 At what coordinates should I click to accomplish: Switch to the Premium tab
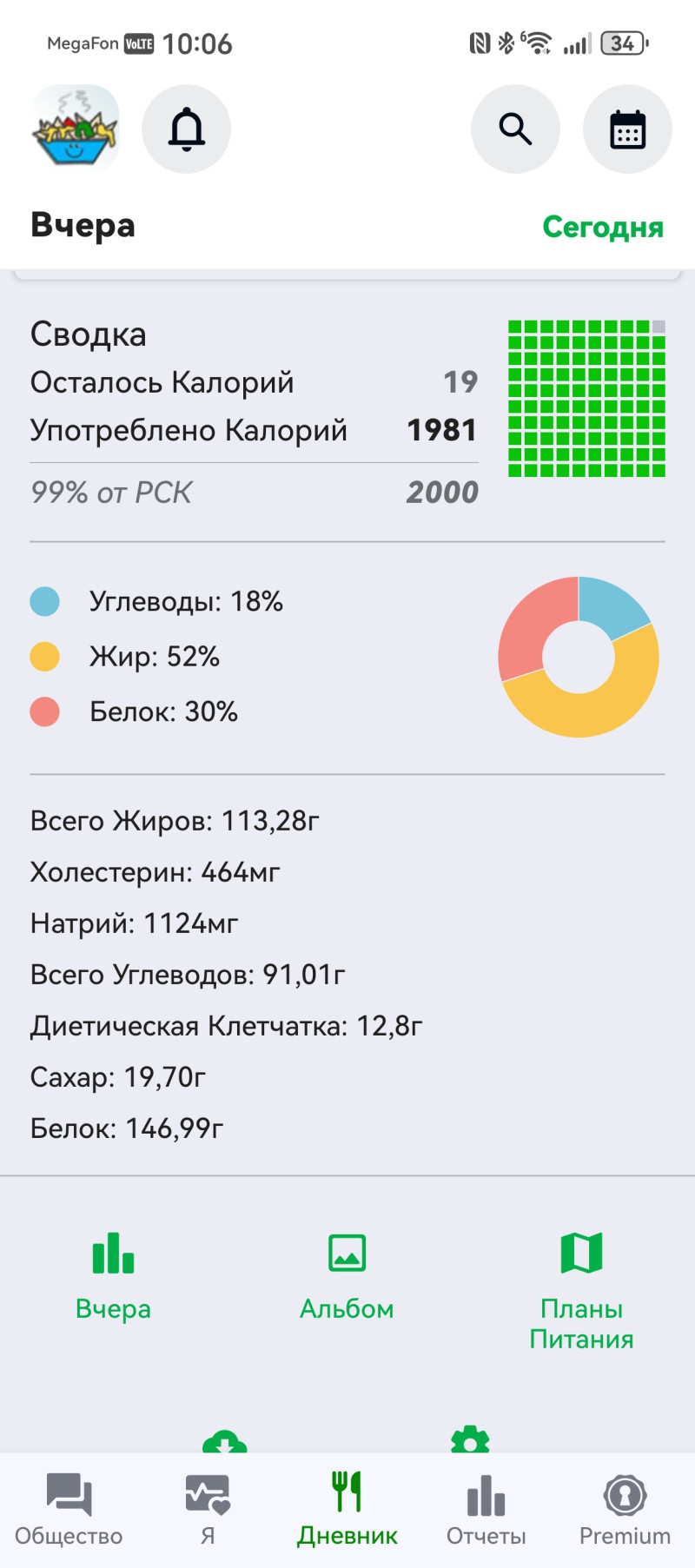click(x=625, y=1510)
